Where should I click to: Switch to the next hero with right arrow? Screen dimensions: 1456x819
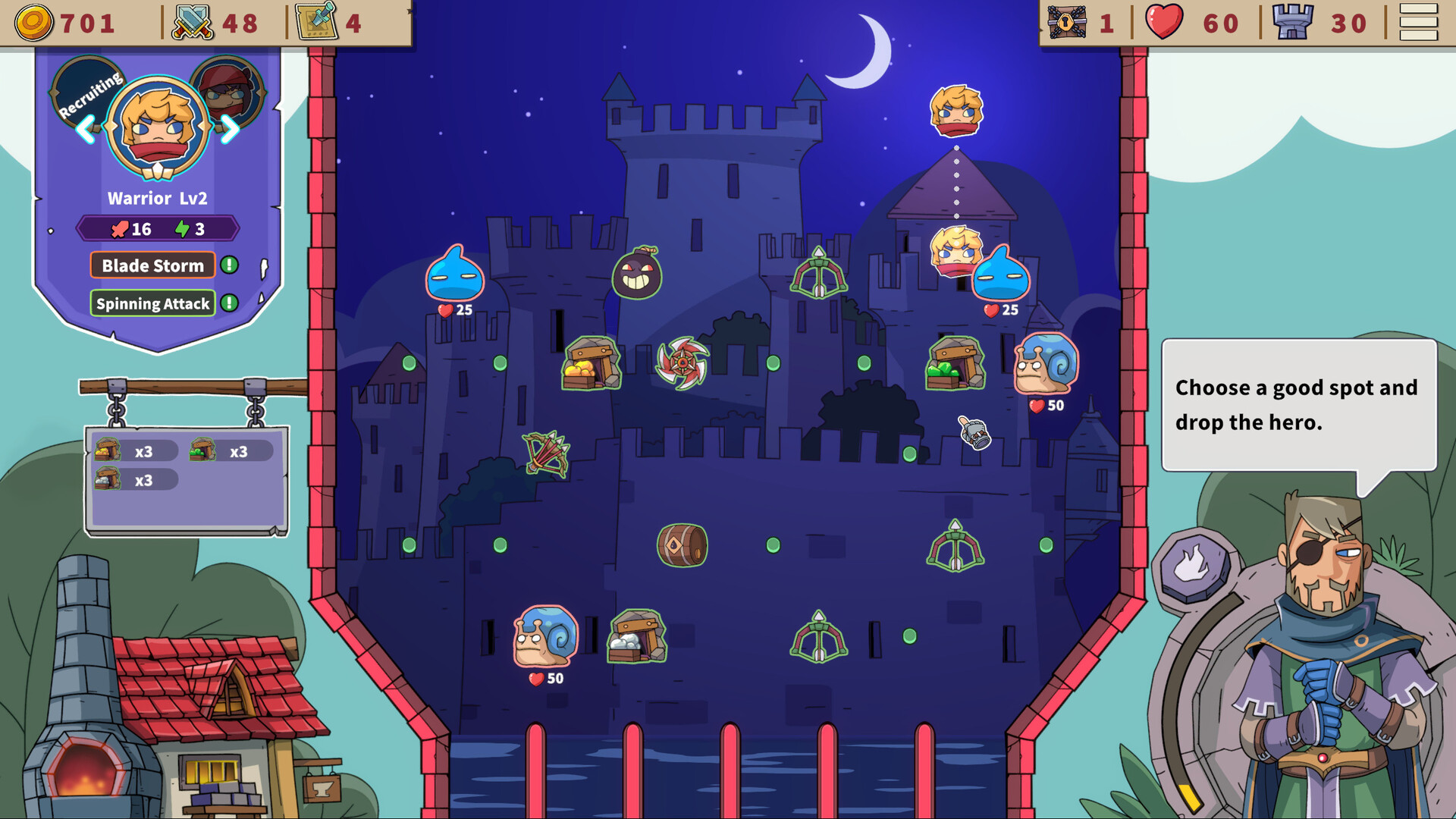230,129
